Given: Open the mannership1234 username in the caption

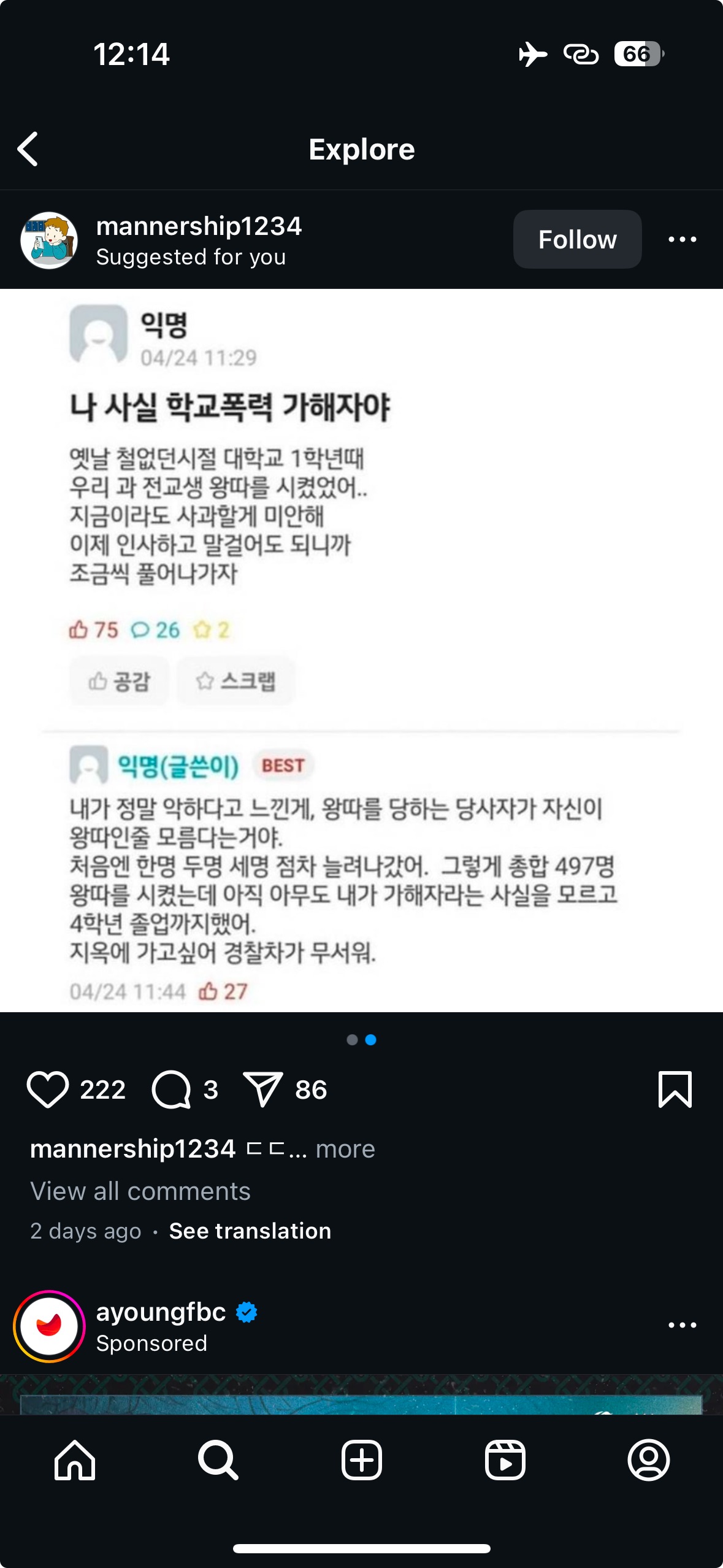Looking at the screenshot, I should coord(133,1148).
